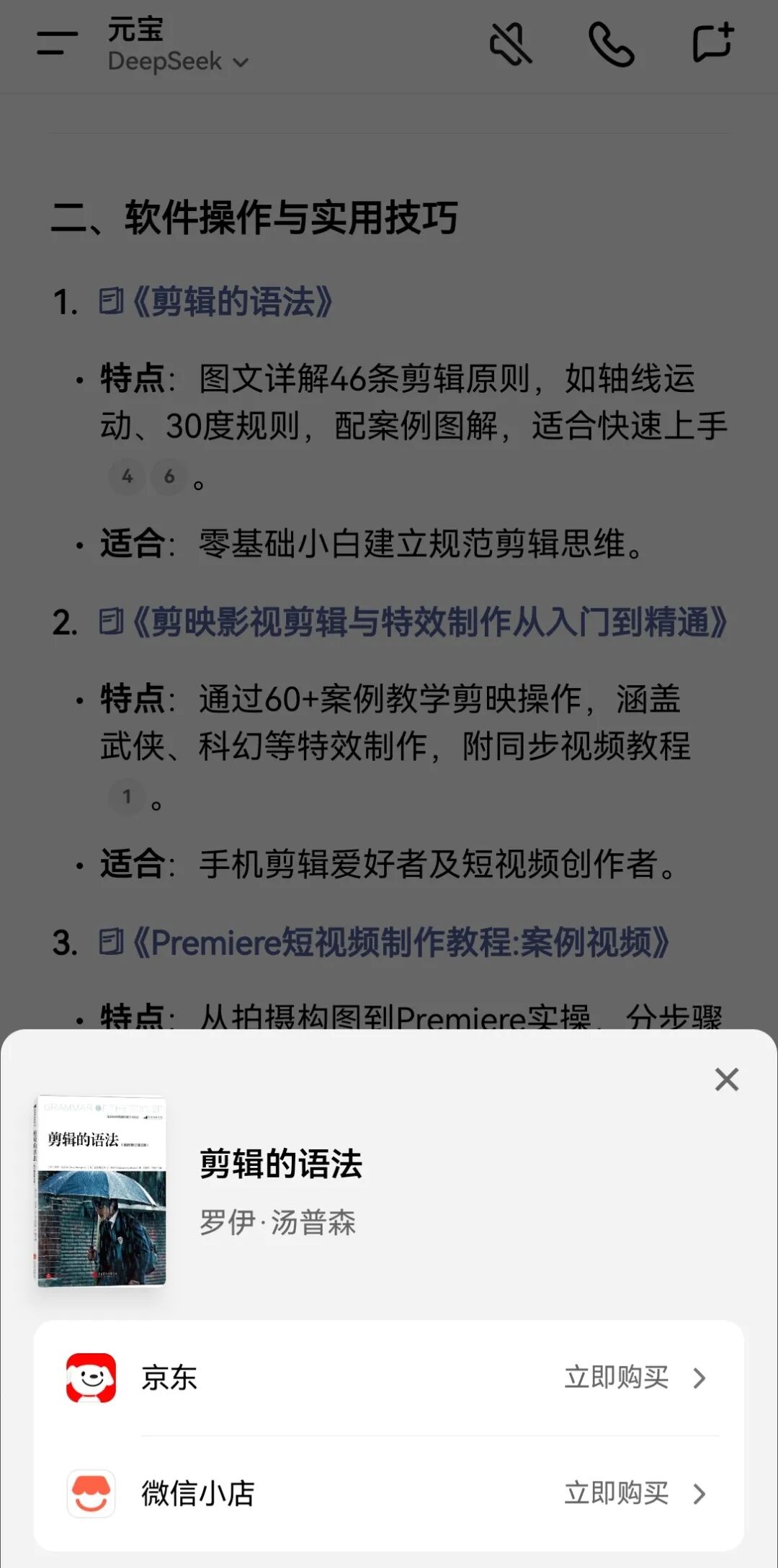Open the 剪辑的语法 book cover

click(x=102, y=1191)
